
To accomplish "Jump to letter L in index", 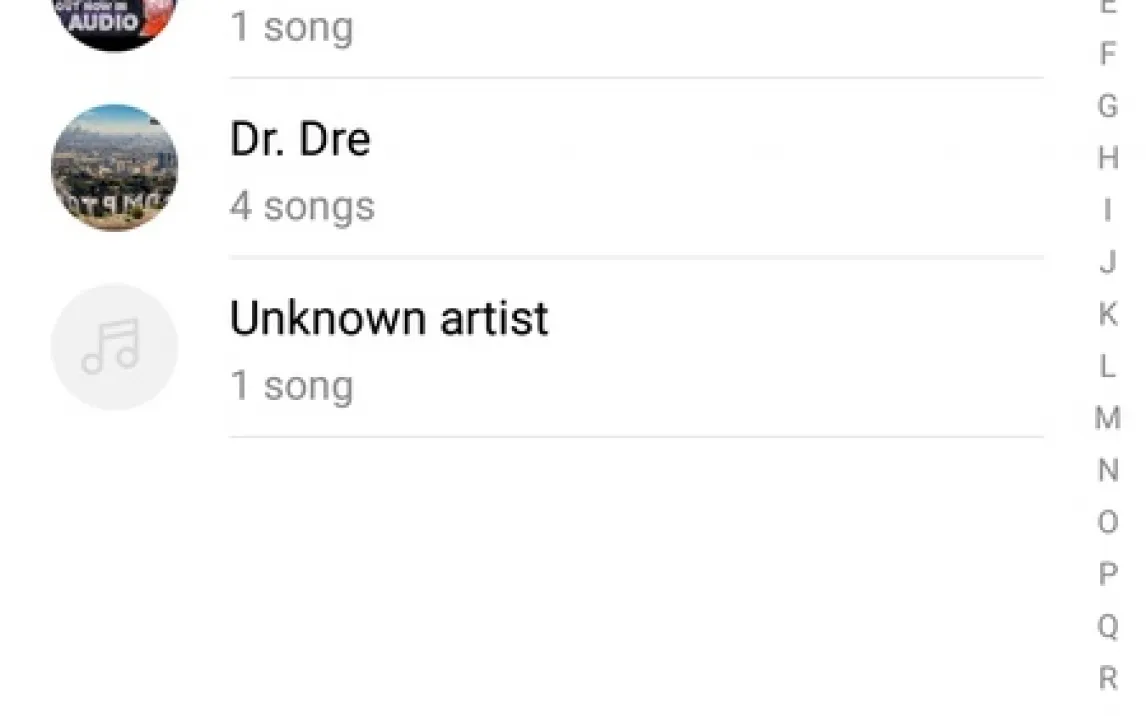I will click(x=1107, y=366).
